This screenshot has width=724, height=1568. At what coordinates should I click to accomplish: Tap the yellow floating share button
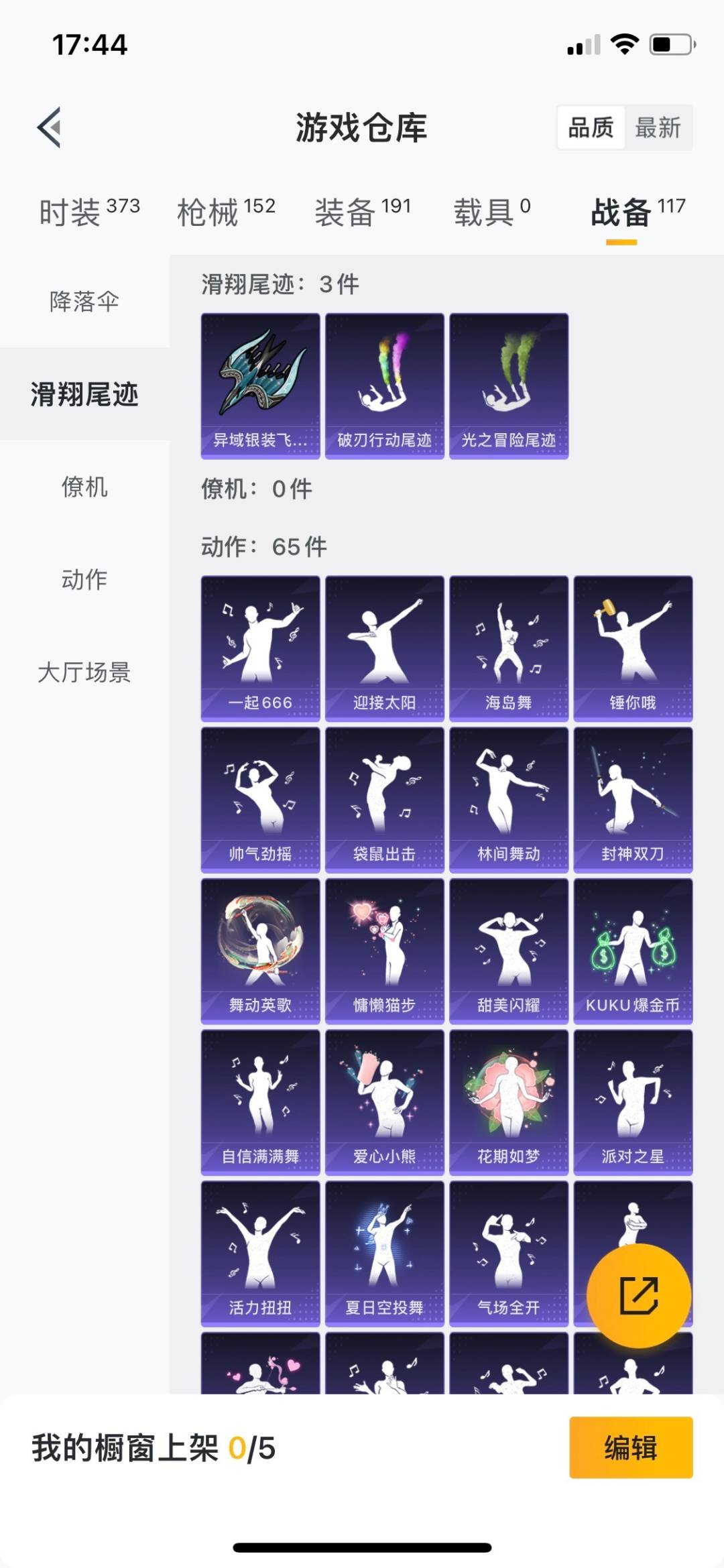pyautogui.click(x=639, y=1295)
